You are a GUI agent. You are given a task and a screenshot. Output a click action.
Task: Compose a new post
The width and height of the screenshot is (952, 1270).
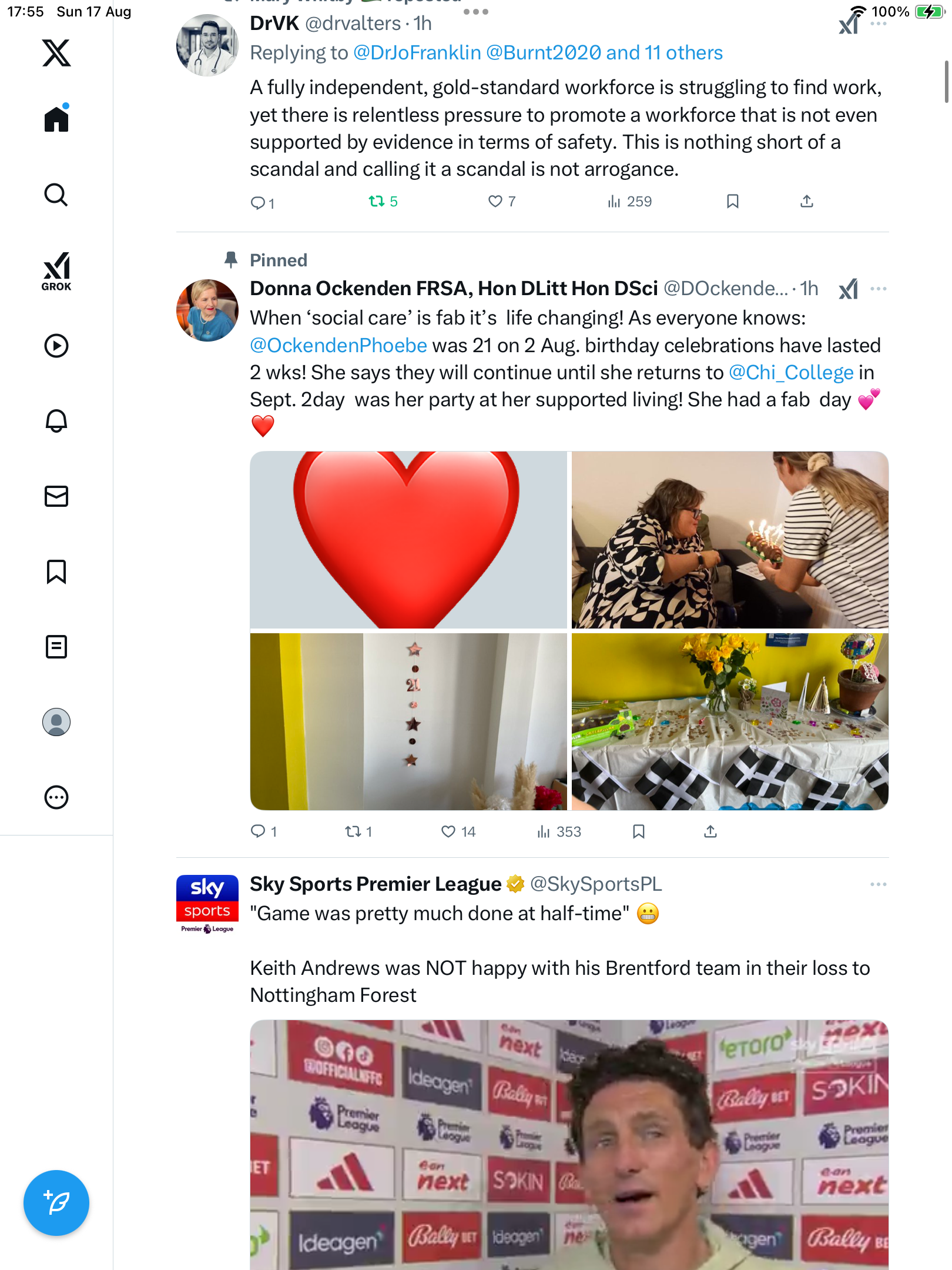pyautogui.click(x=56, y=1203)
